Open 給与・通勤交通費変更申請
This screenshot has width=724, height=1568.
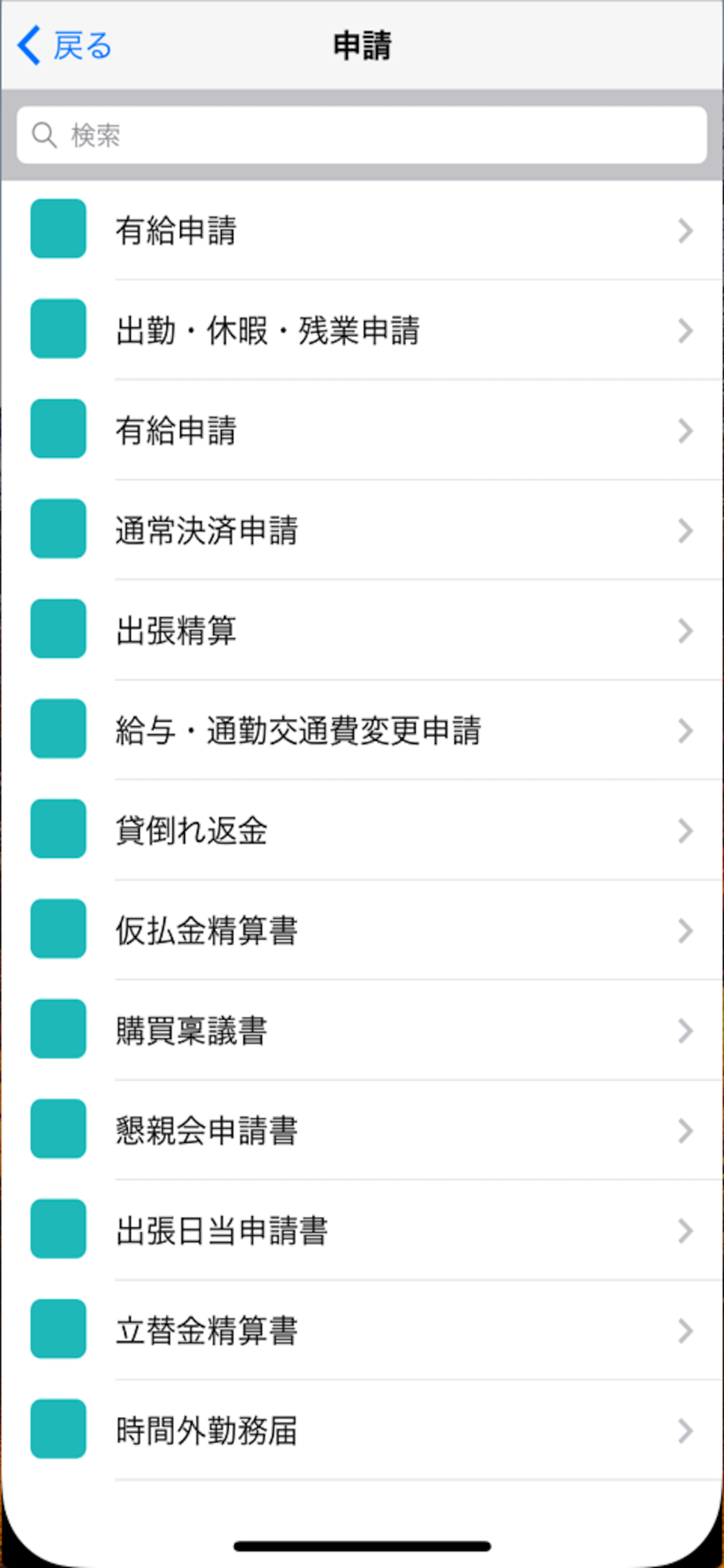[x=362, y=730]
